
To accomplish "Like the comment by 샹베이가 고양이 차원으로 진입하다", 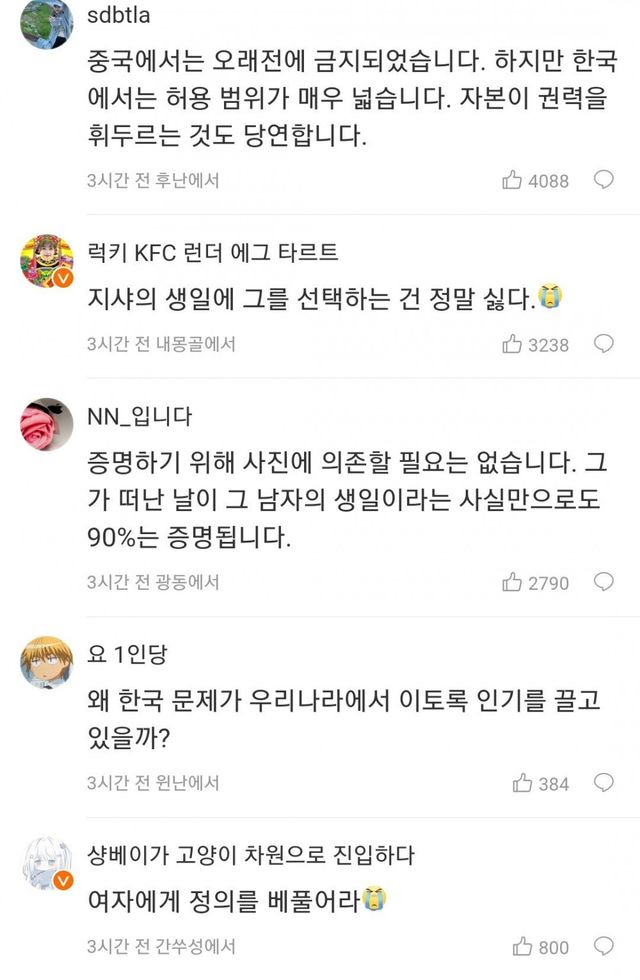I will [x=522, y=946].
